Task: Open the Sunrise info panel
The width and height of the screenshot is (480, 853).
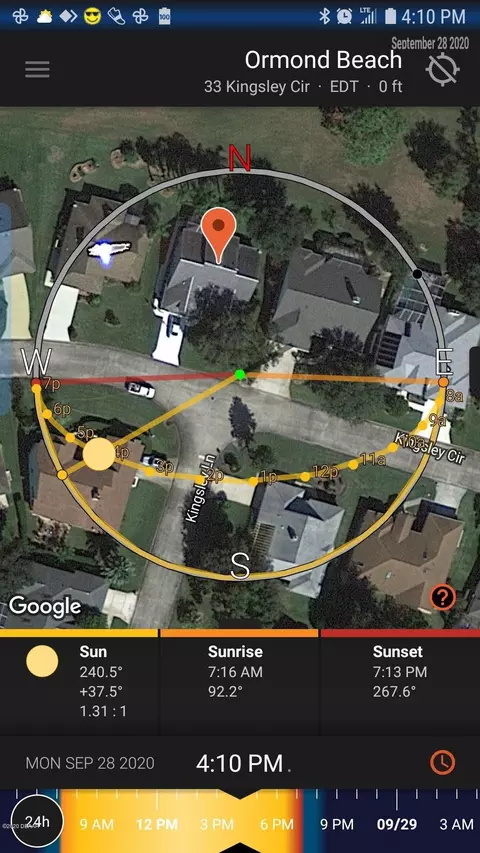Action: (239, 681)
